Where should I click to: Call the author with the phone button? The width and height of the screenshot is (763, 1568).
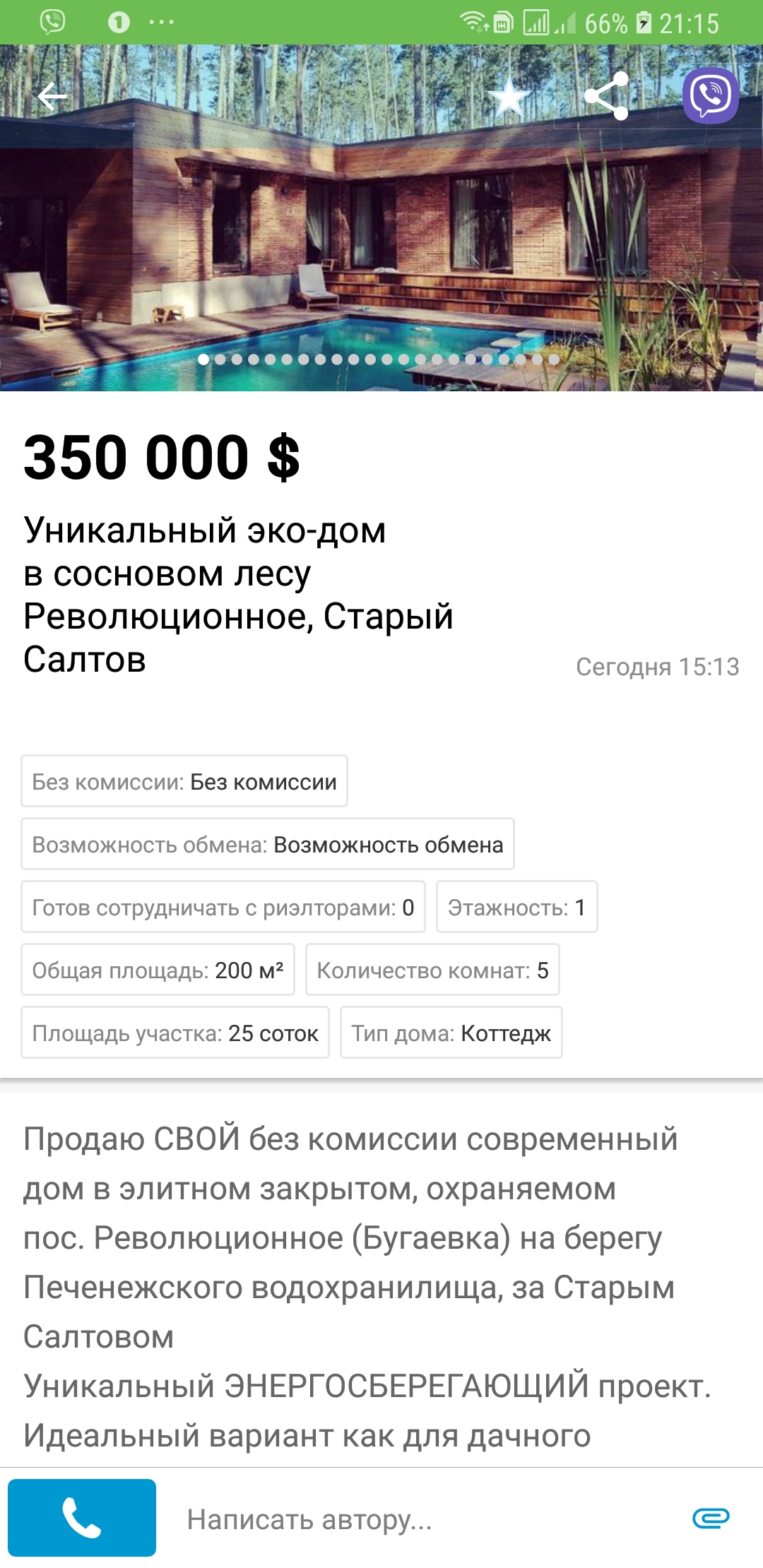pyautogui.click(x=82, y=1517)
